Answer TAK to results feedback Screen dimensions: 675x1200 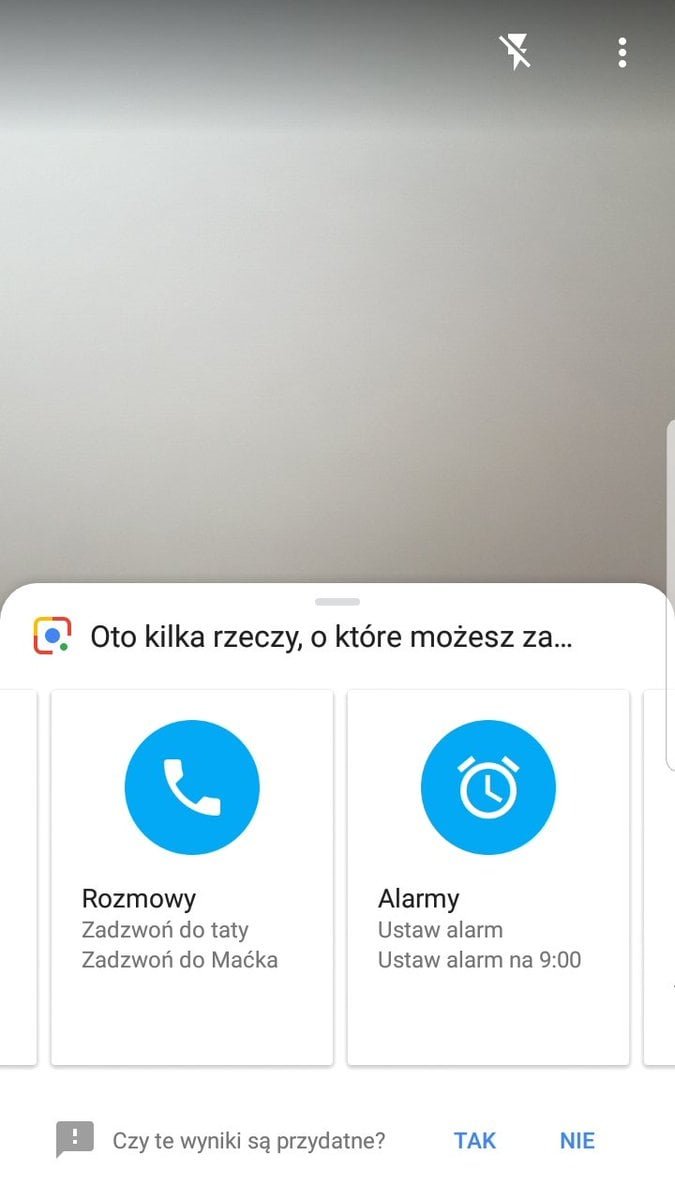(x=475, y=1141)
